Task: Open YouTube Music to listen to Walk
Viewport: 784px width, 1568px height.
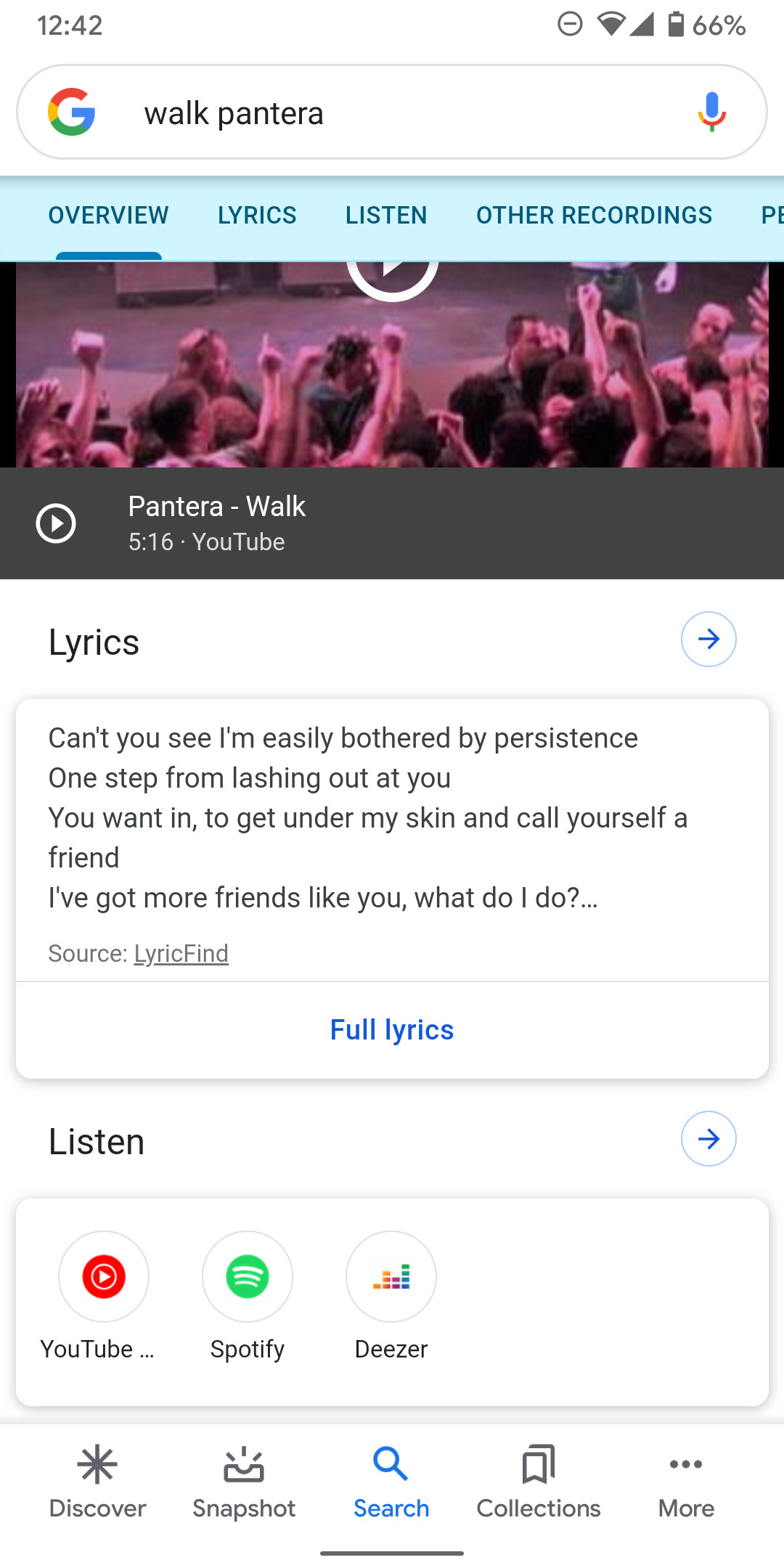Action: point(103,1276)
